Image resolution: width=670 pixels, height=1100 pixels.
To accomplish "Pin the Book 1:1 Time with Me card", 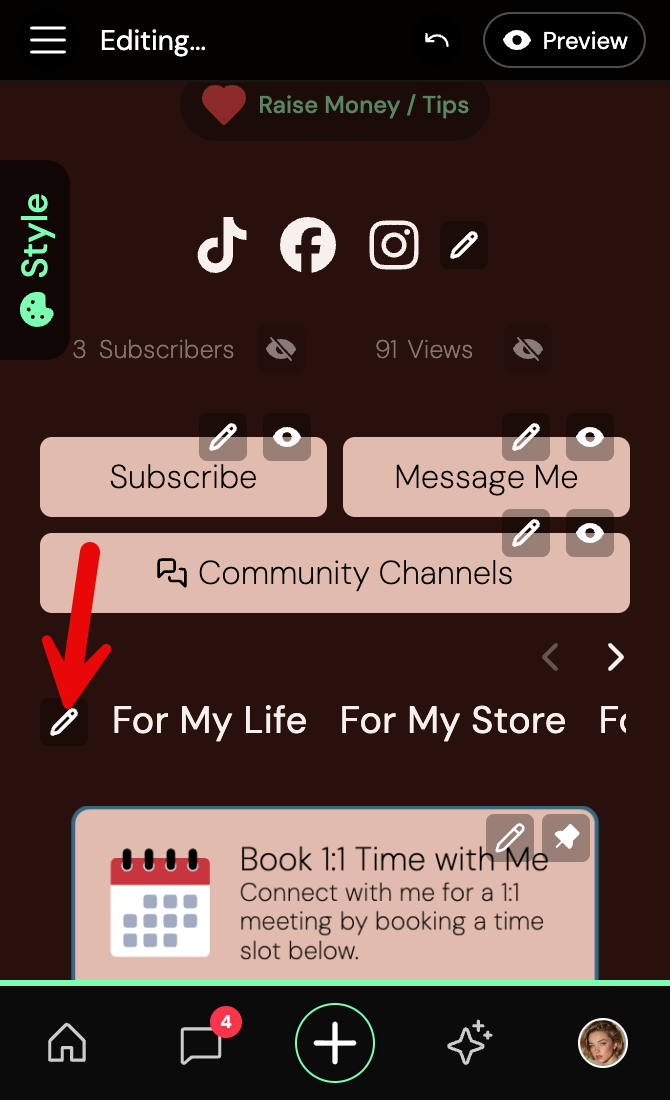I will tap(566, 837).
